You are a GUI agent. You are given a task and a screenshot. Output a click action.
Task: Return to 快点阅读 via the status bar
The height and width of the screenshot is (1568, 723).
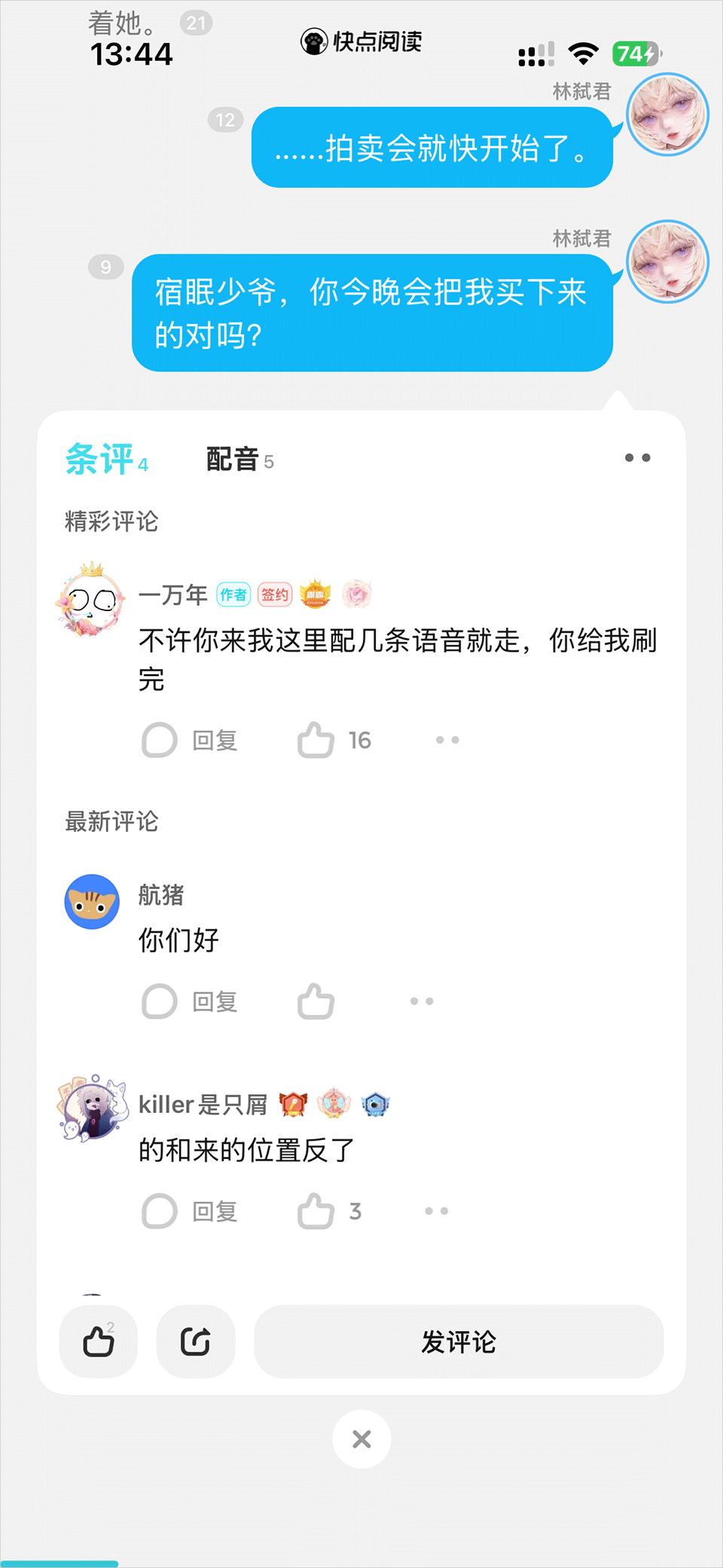pyautogui.click(x=361, y=41)
